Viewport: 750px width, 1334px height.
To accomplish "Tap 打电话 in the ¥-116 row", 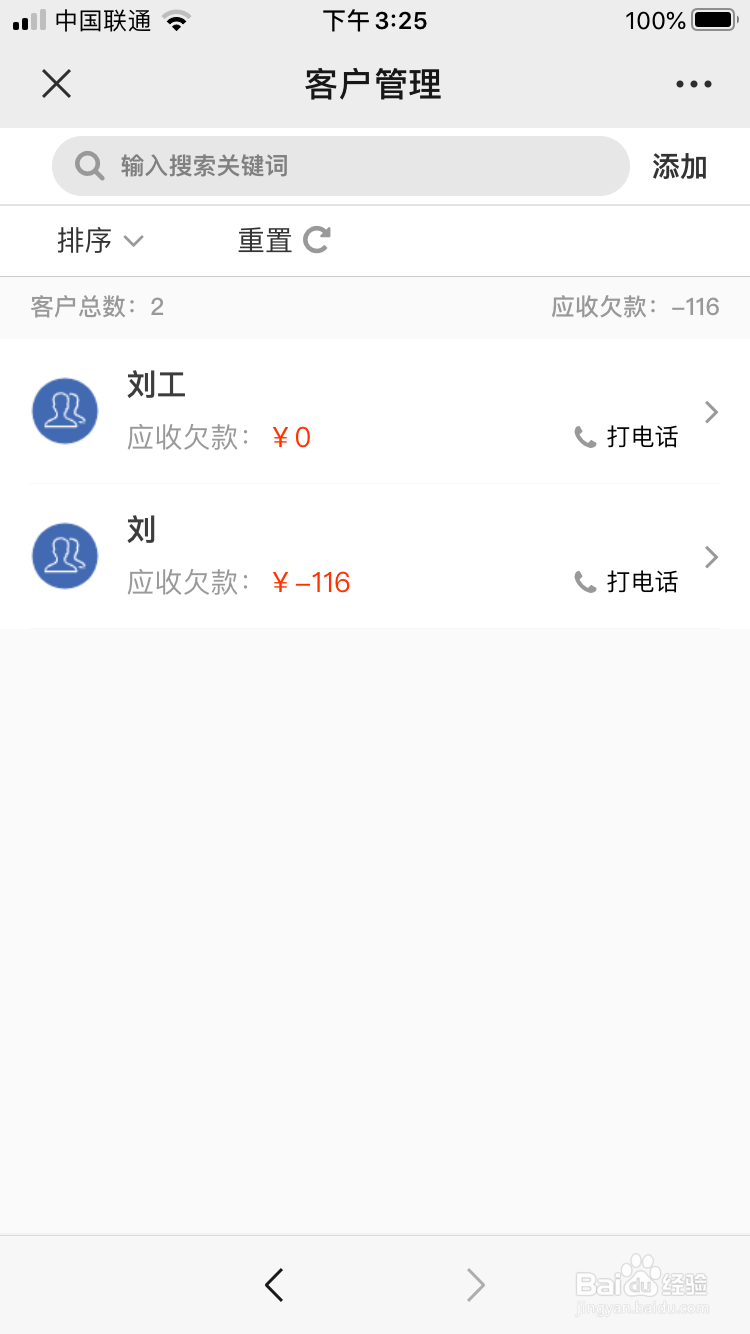I will (626, 582).
